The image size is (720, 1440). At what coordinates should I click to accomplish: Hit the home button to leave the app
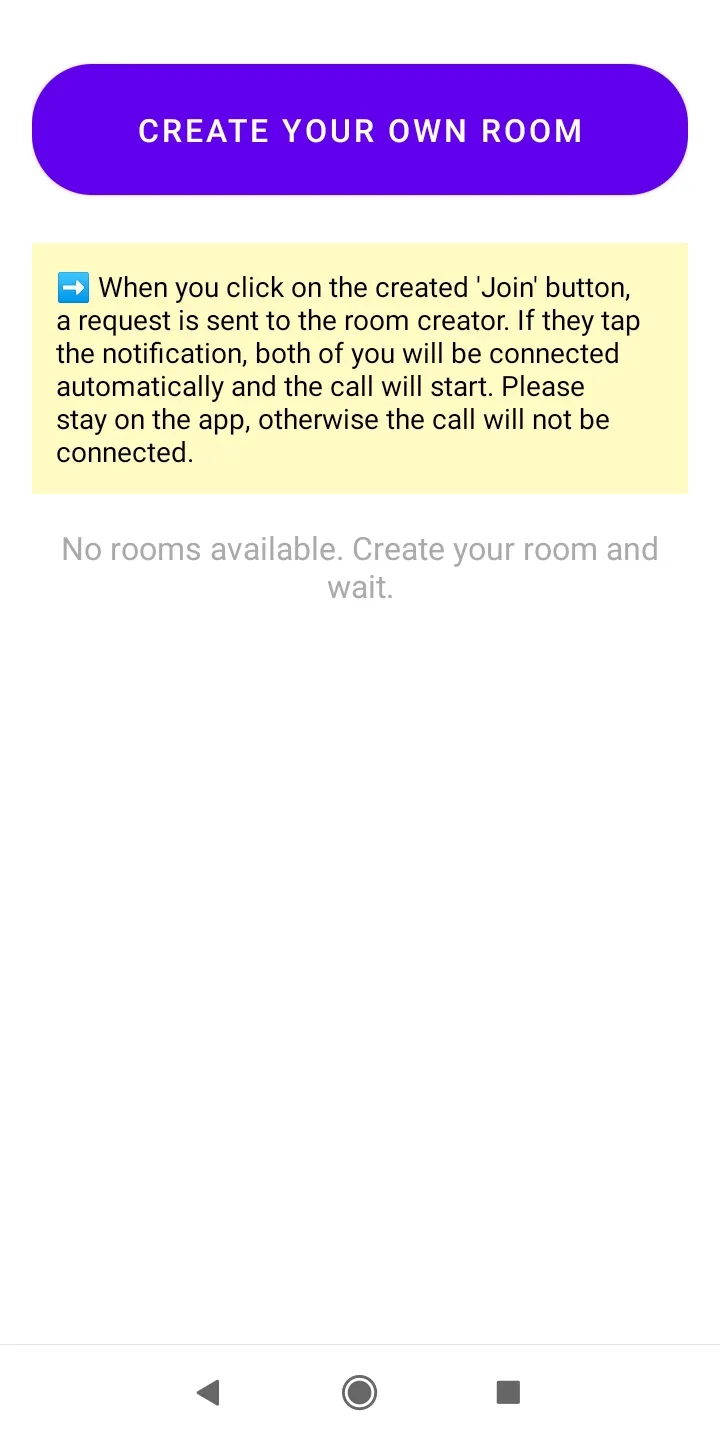359,1392
